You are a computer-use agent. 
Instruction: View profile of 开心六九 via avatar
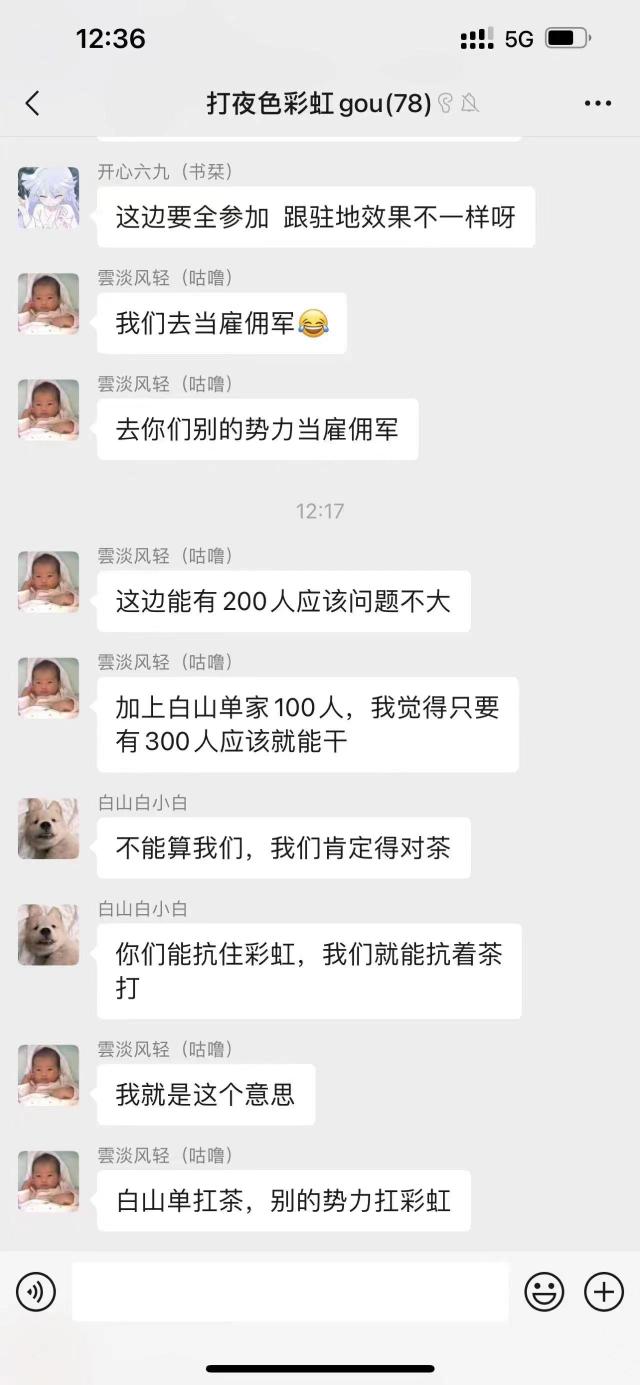pos(48,197)
